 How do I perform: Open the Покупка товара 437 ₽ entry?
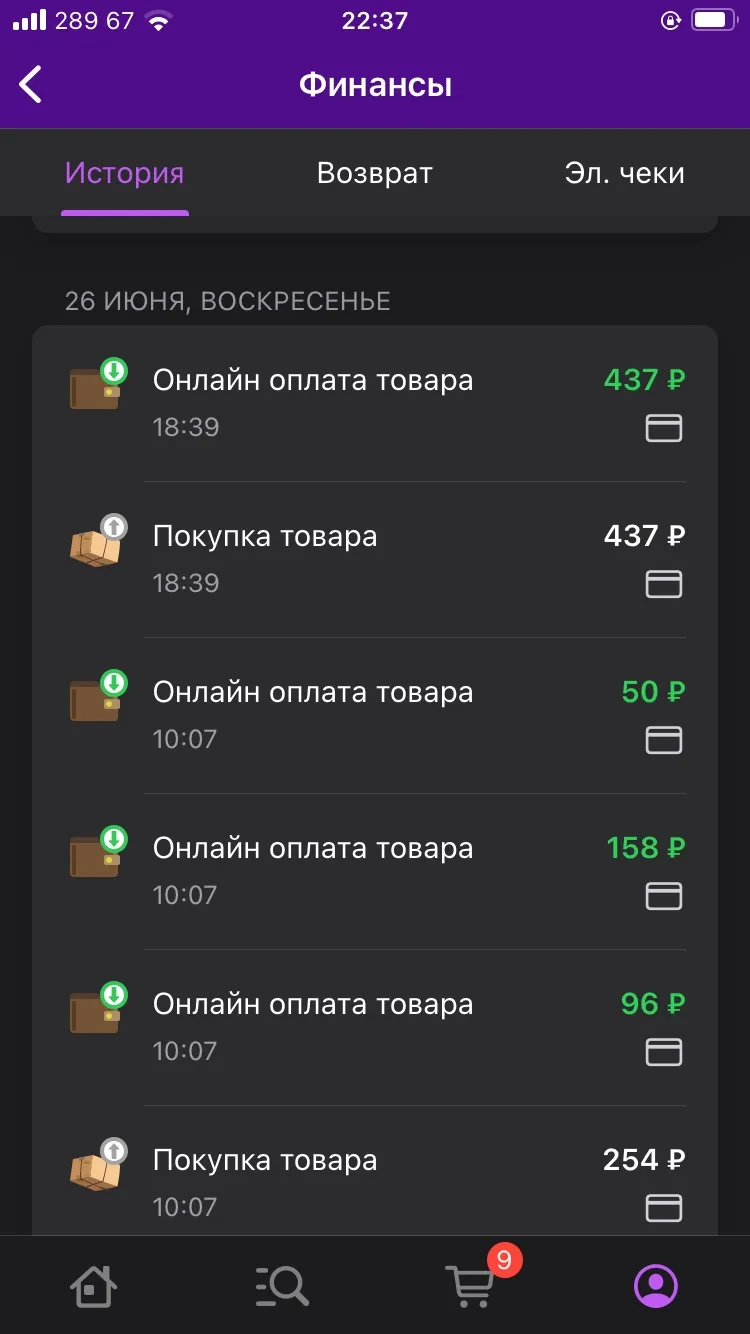tap(375, 559)
